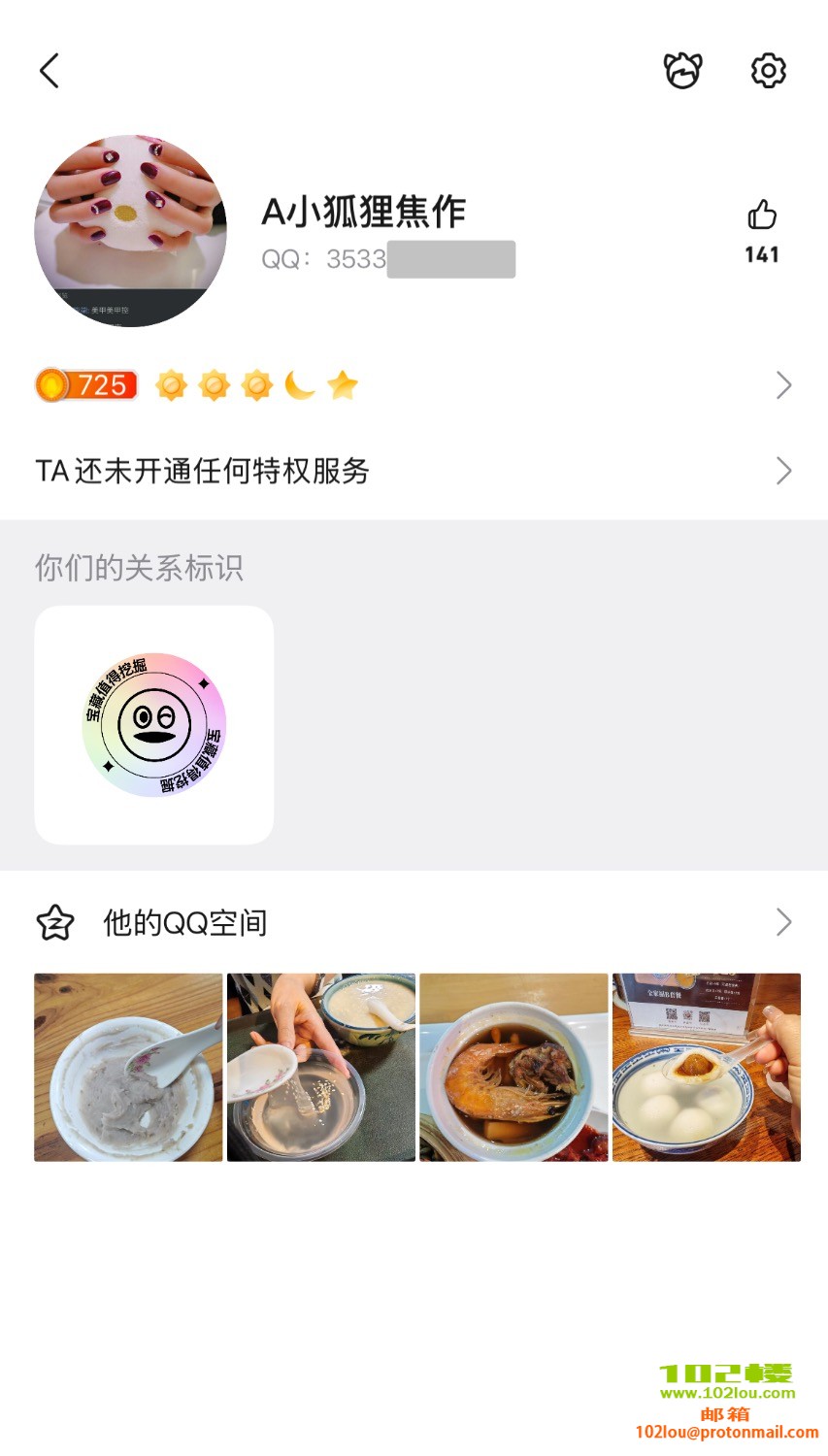The width and height of the screenshot is (828, 1456).
Task: Like this profile with thumbs-up
Action: (762, 215)
